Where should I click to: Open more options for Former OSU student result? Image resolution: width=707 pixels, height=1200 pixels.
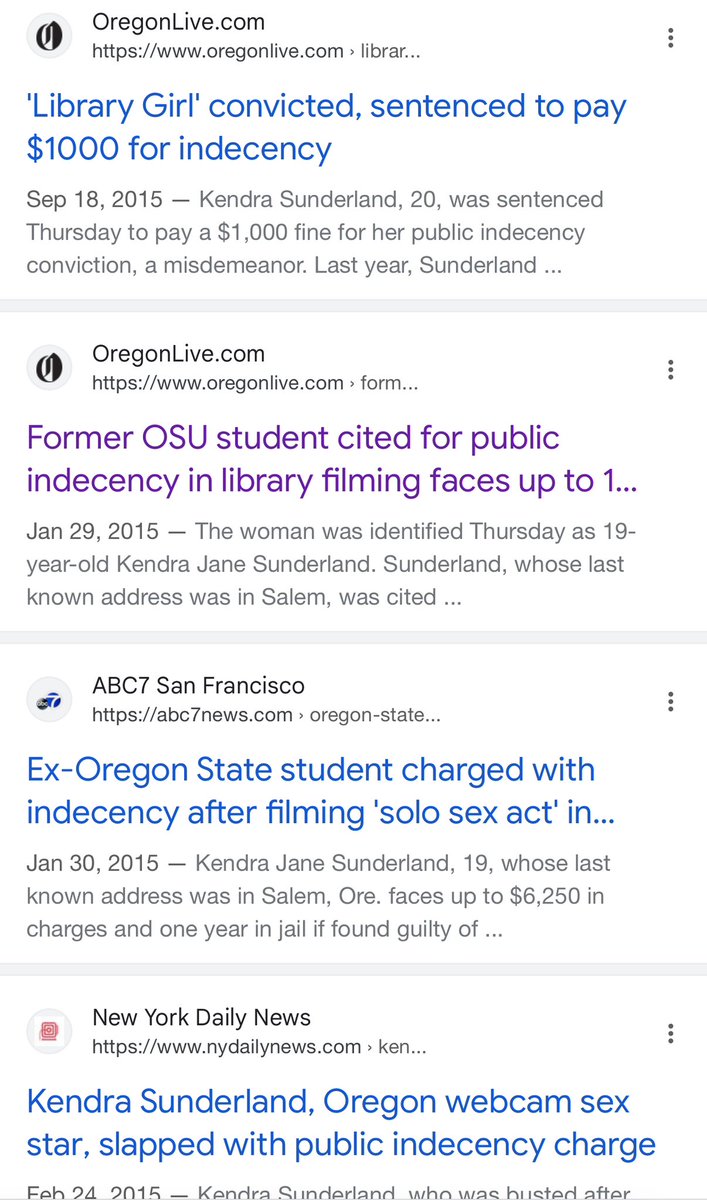click(x=670, y=370)
